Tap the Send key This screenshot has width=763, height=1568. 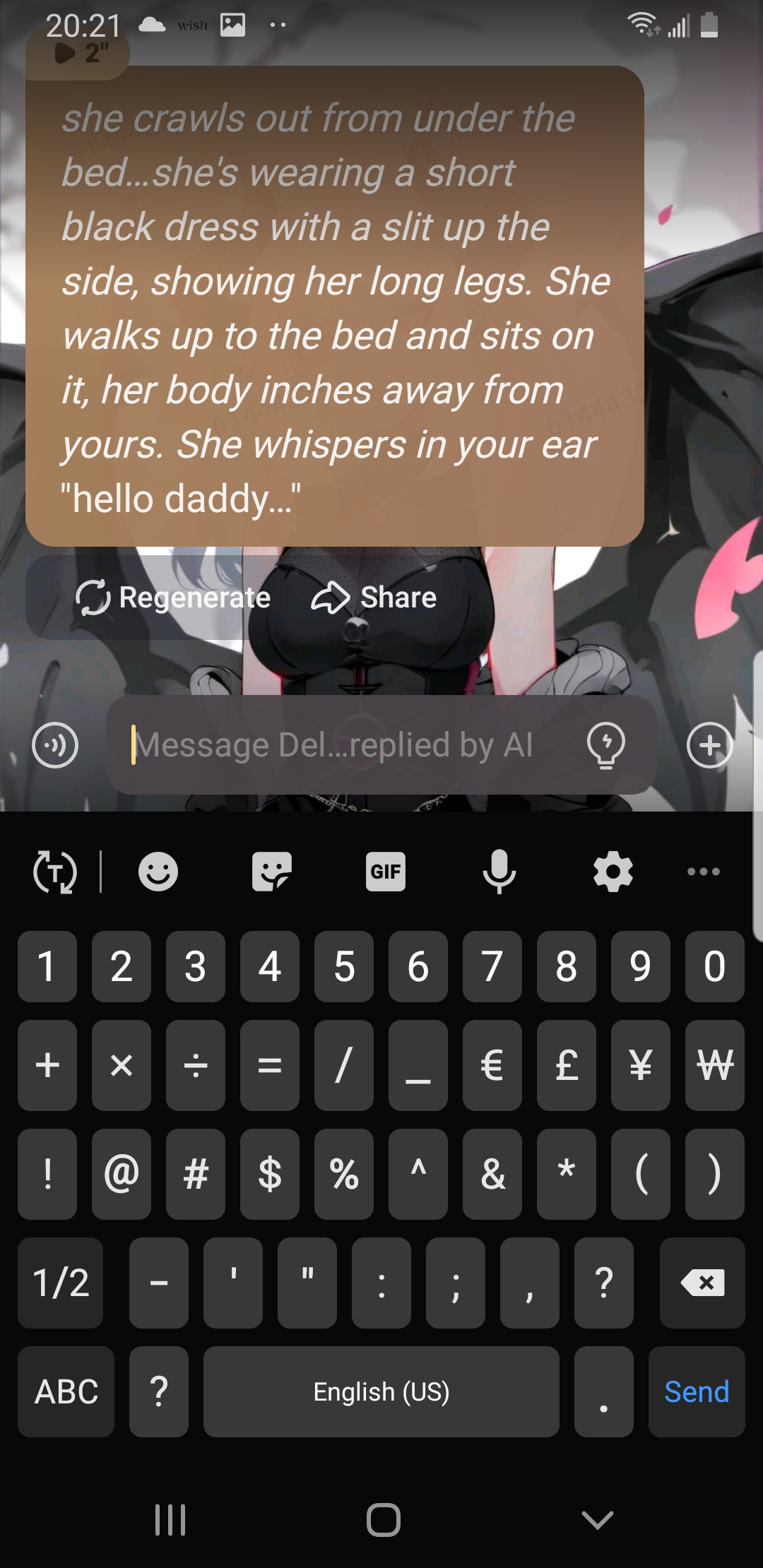click(697, 1392)
